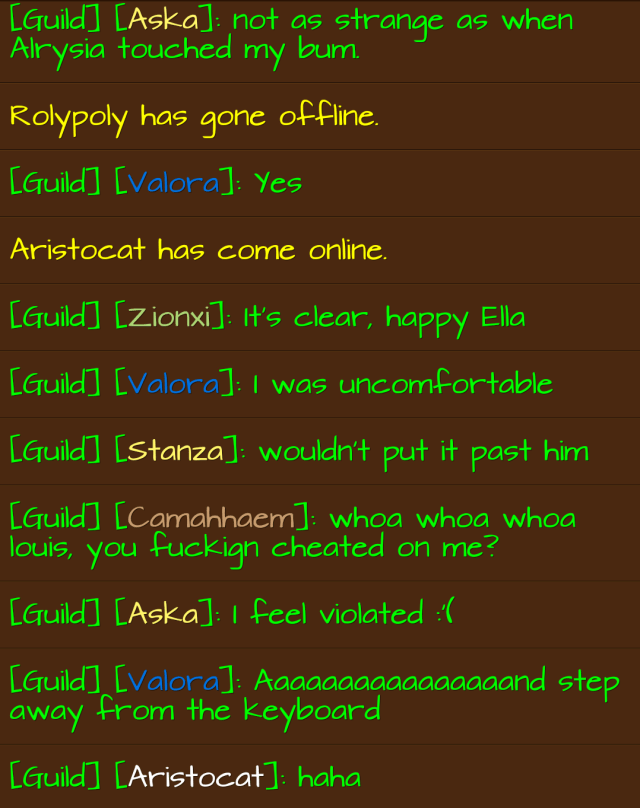Select Valora's "step away from the keyboard" message

(320, 696)
